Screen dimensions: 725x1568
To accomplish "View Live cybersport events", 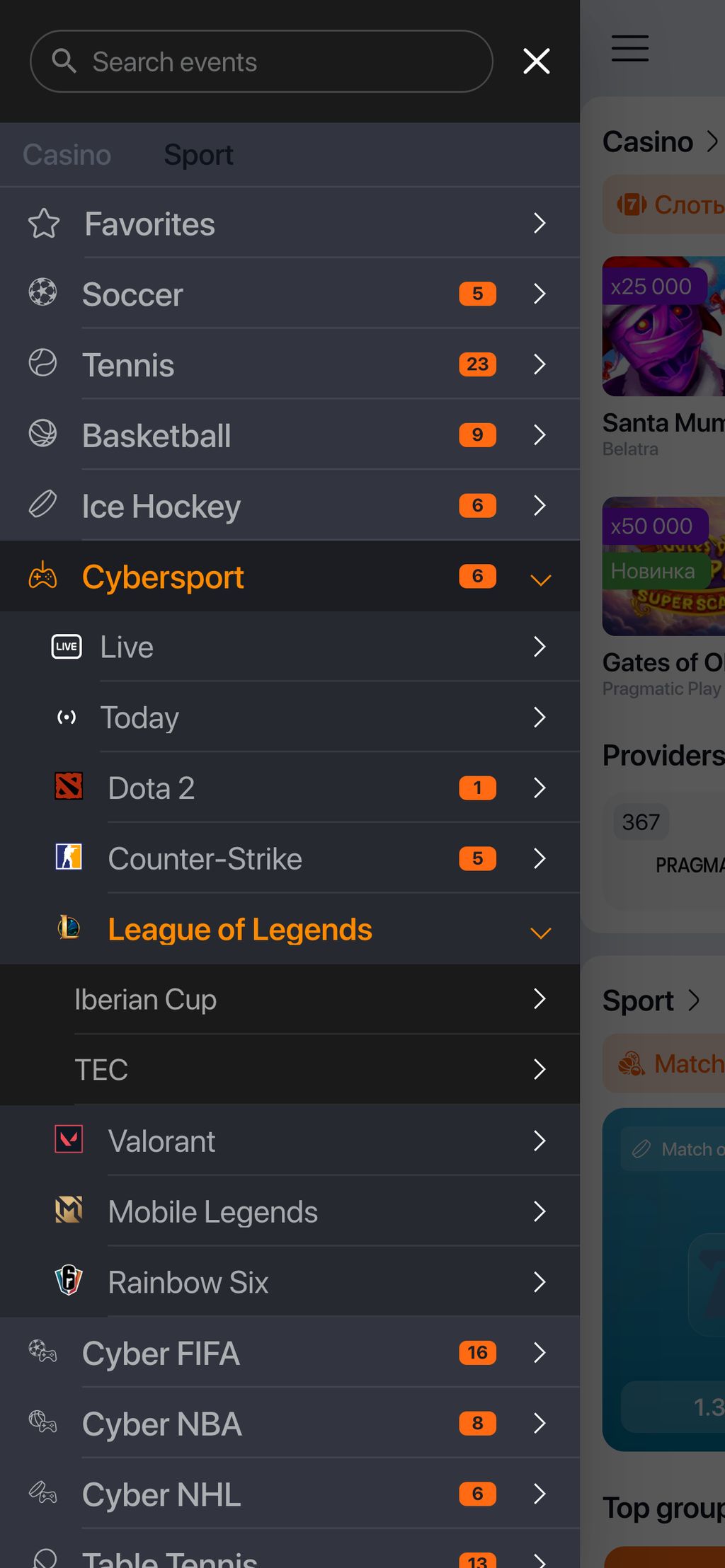I will coord(290,647).
